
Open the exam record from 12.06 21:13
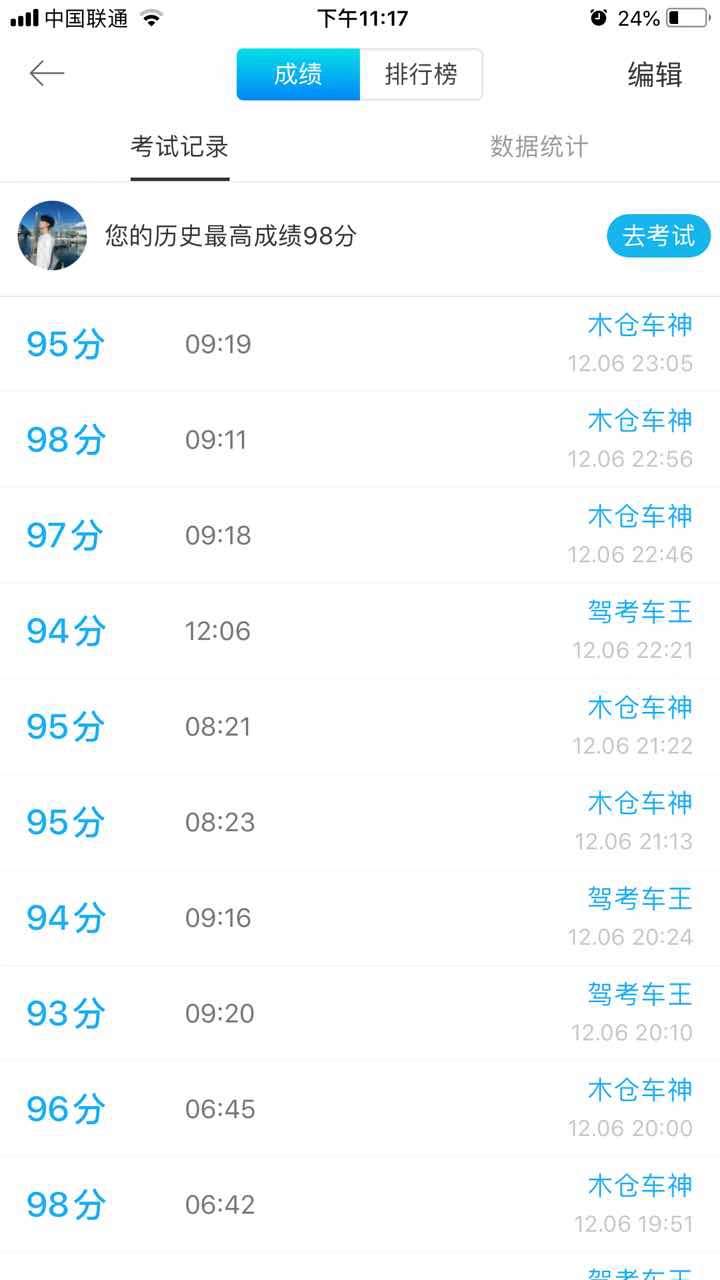pyautogui.click(x=360, y=822)
